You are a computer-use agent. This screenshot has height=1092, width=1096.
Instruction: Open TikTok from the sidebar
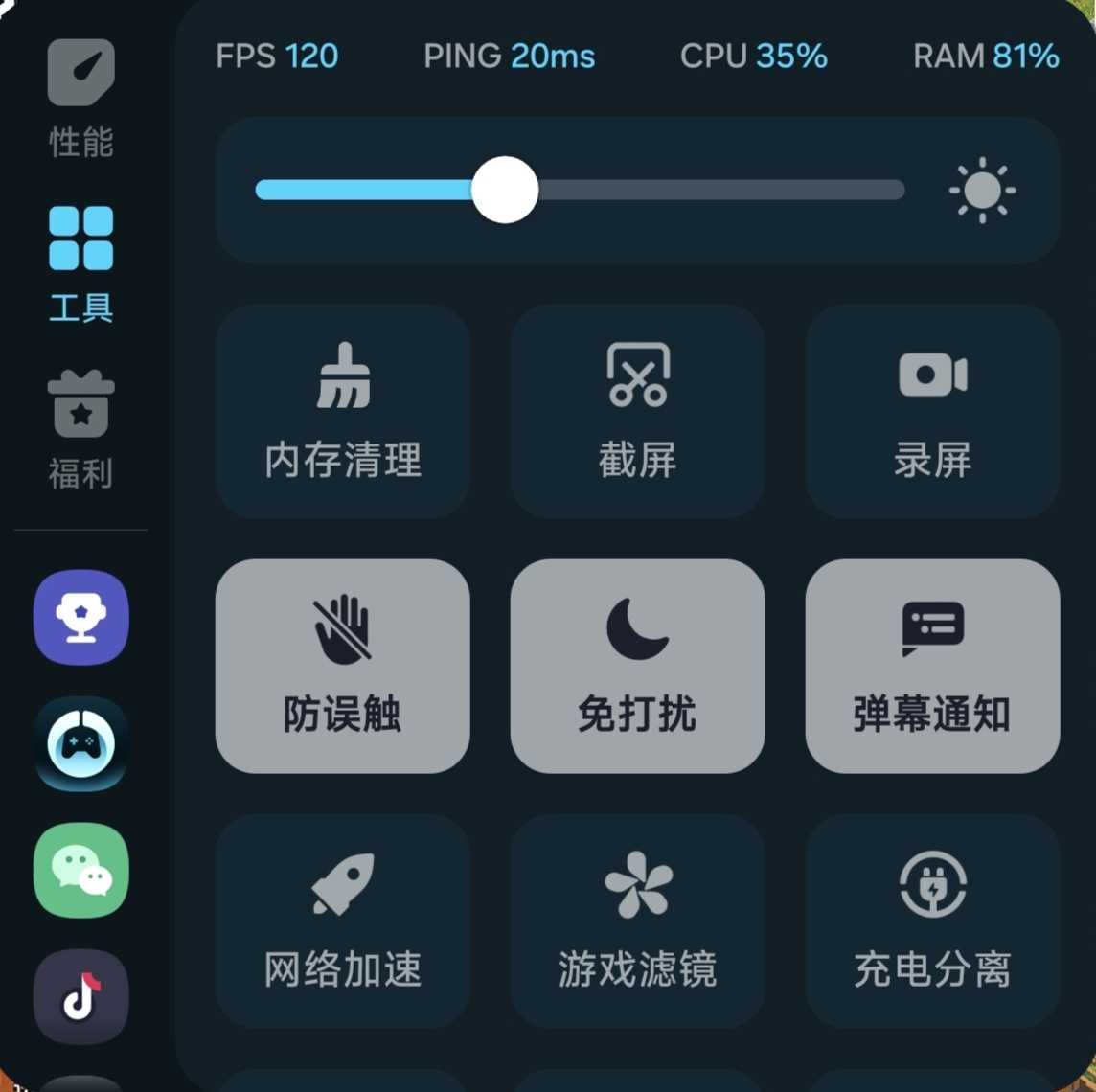click(81, 997)
